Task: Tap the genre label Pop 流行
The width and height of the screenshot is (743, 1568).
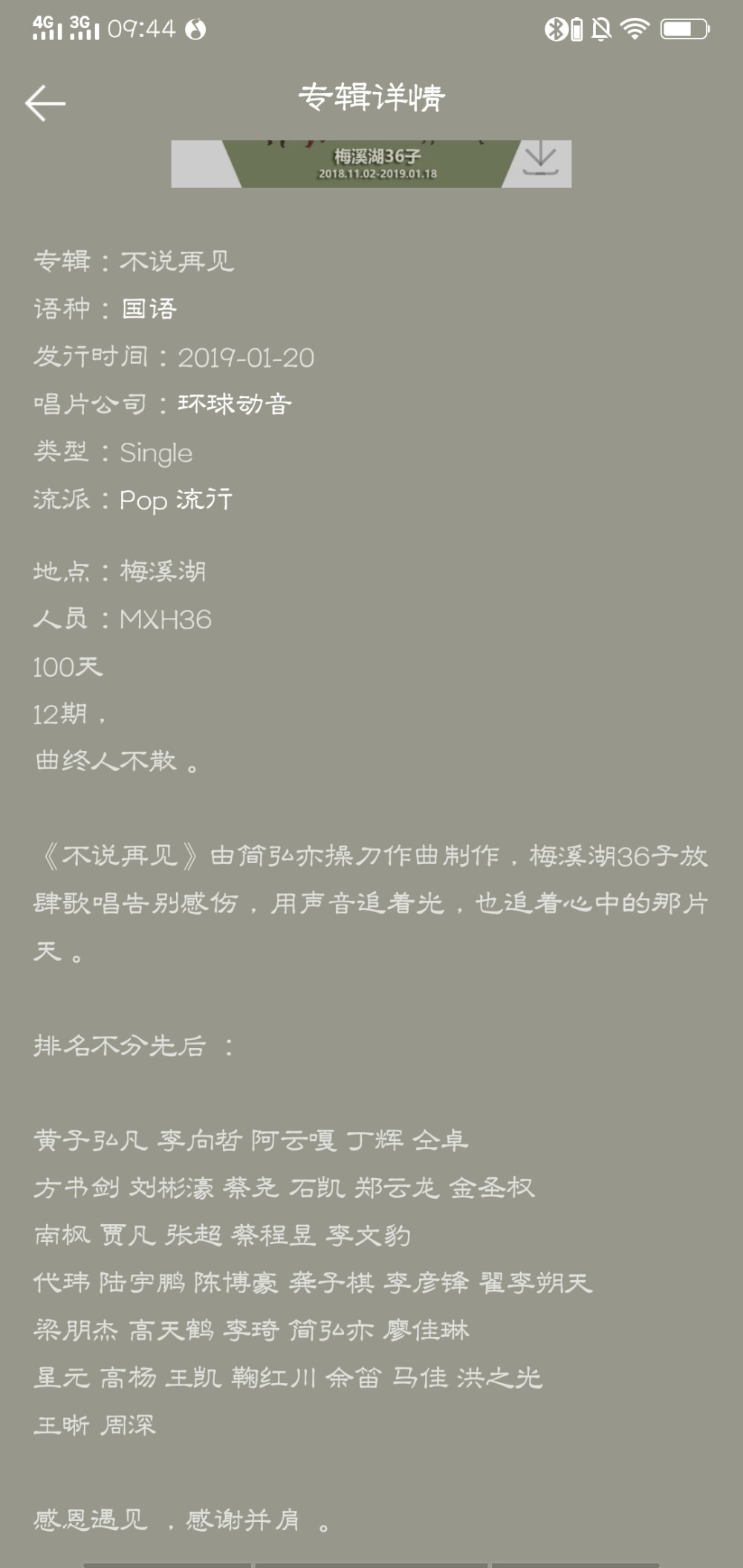Action: 176,500
